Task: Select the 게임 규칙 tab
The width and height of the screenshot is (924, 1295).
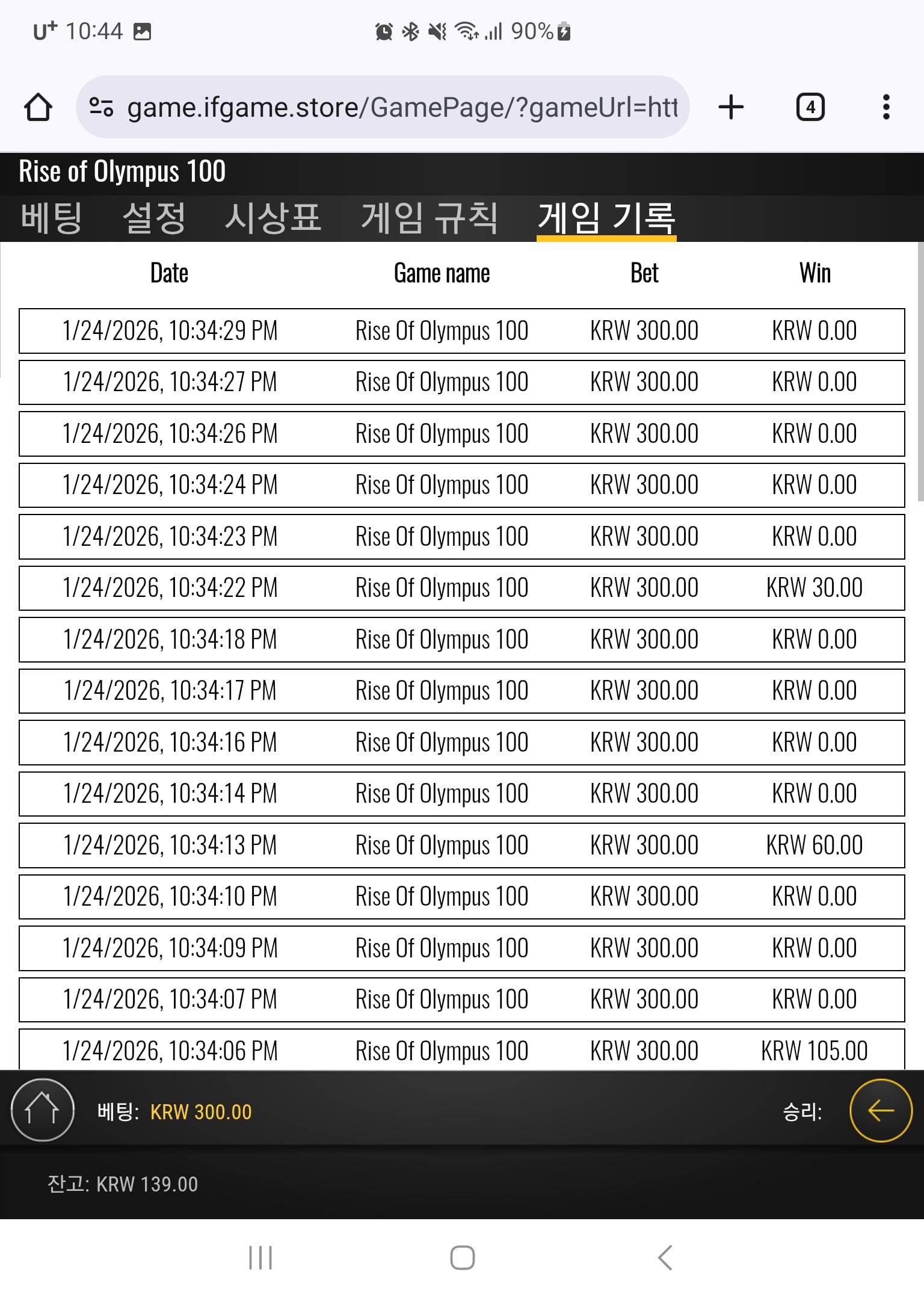Action: click(429, 218)
